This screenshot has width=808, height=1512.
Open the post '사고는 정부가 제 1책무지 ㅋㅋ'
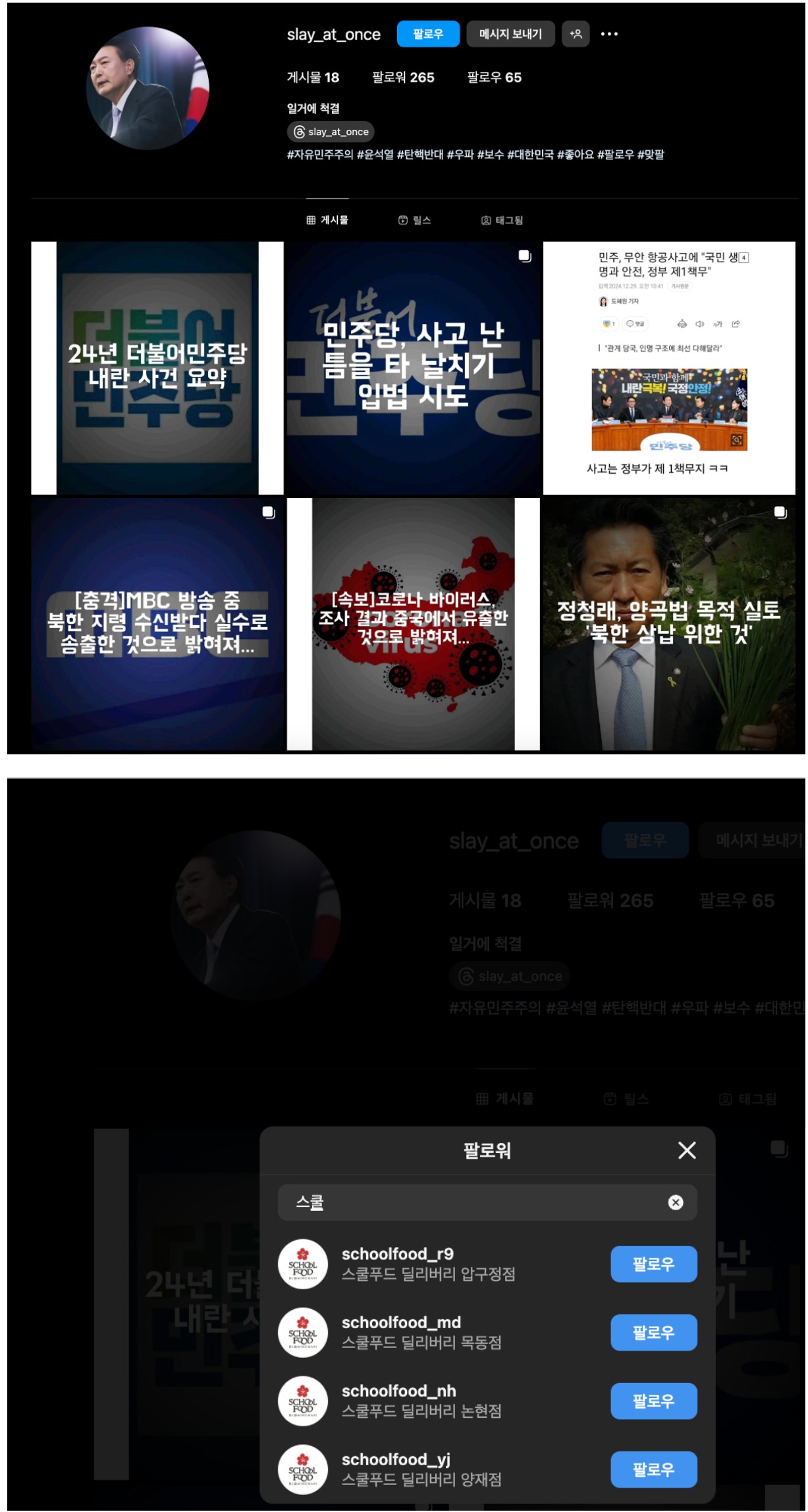669,368
